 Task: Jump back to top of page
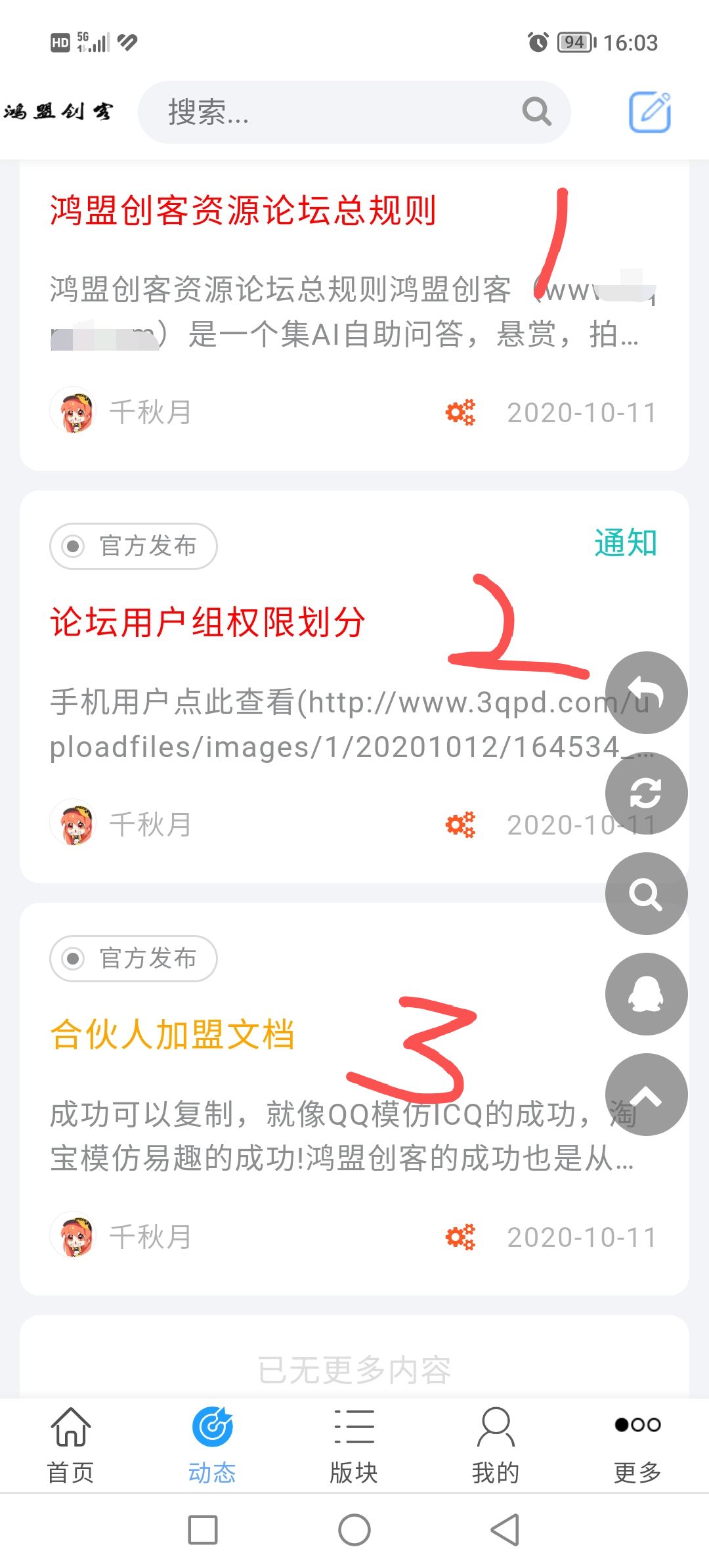(646, 1094)
